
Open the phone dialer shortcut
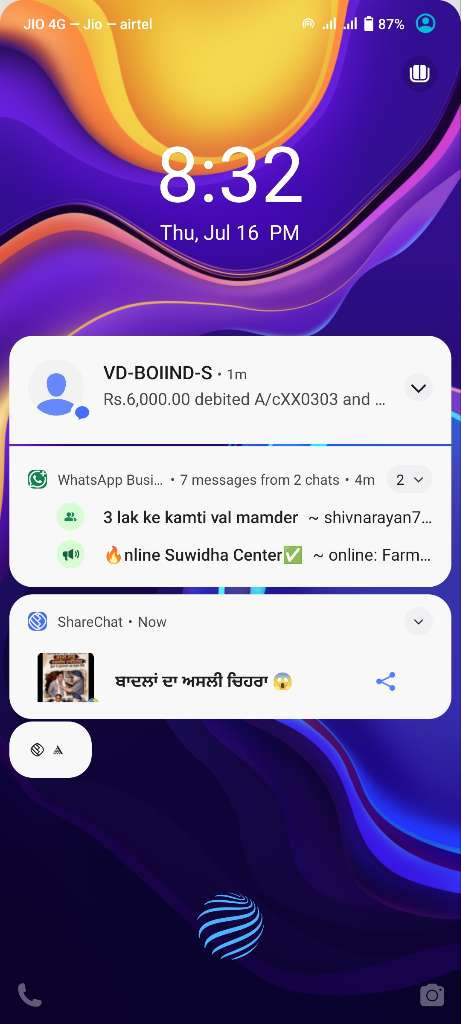(x=29, y=995)
